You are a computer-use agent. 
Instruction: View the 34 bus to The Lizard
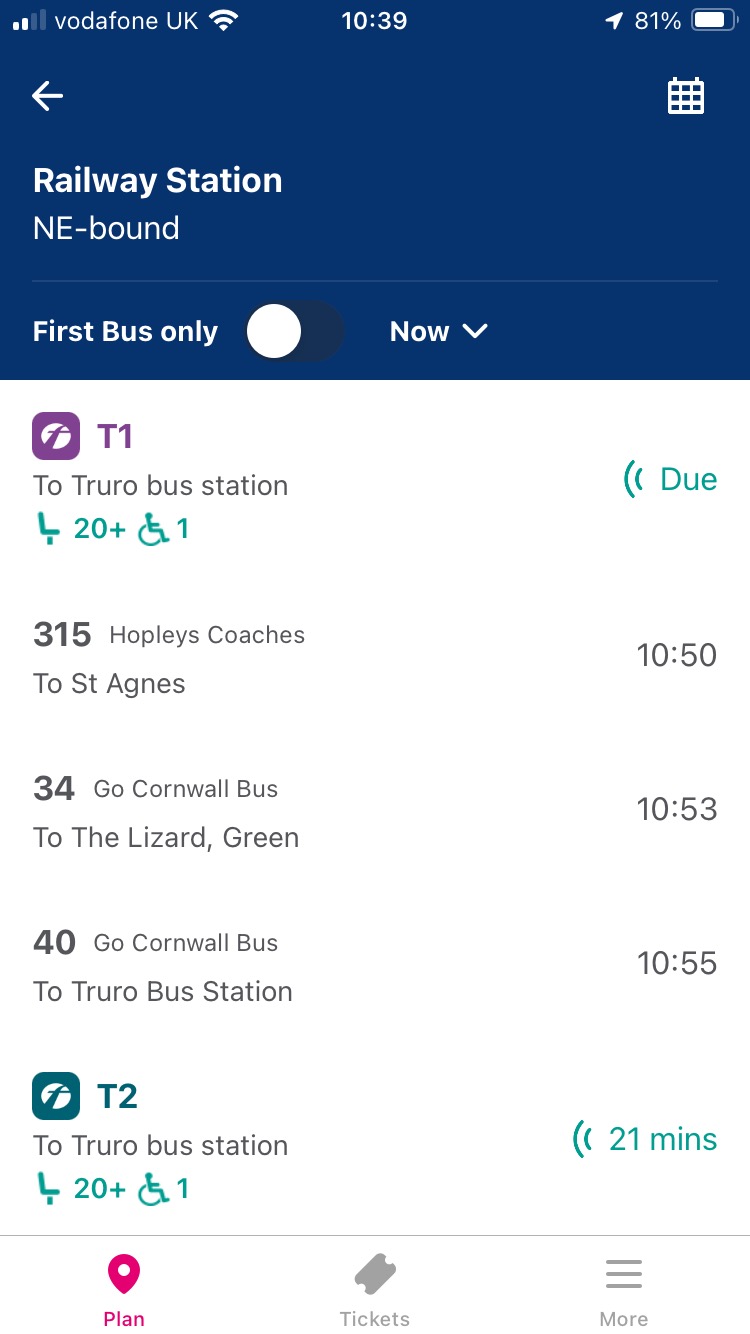374,812
